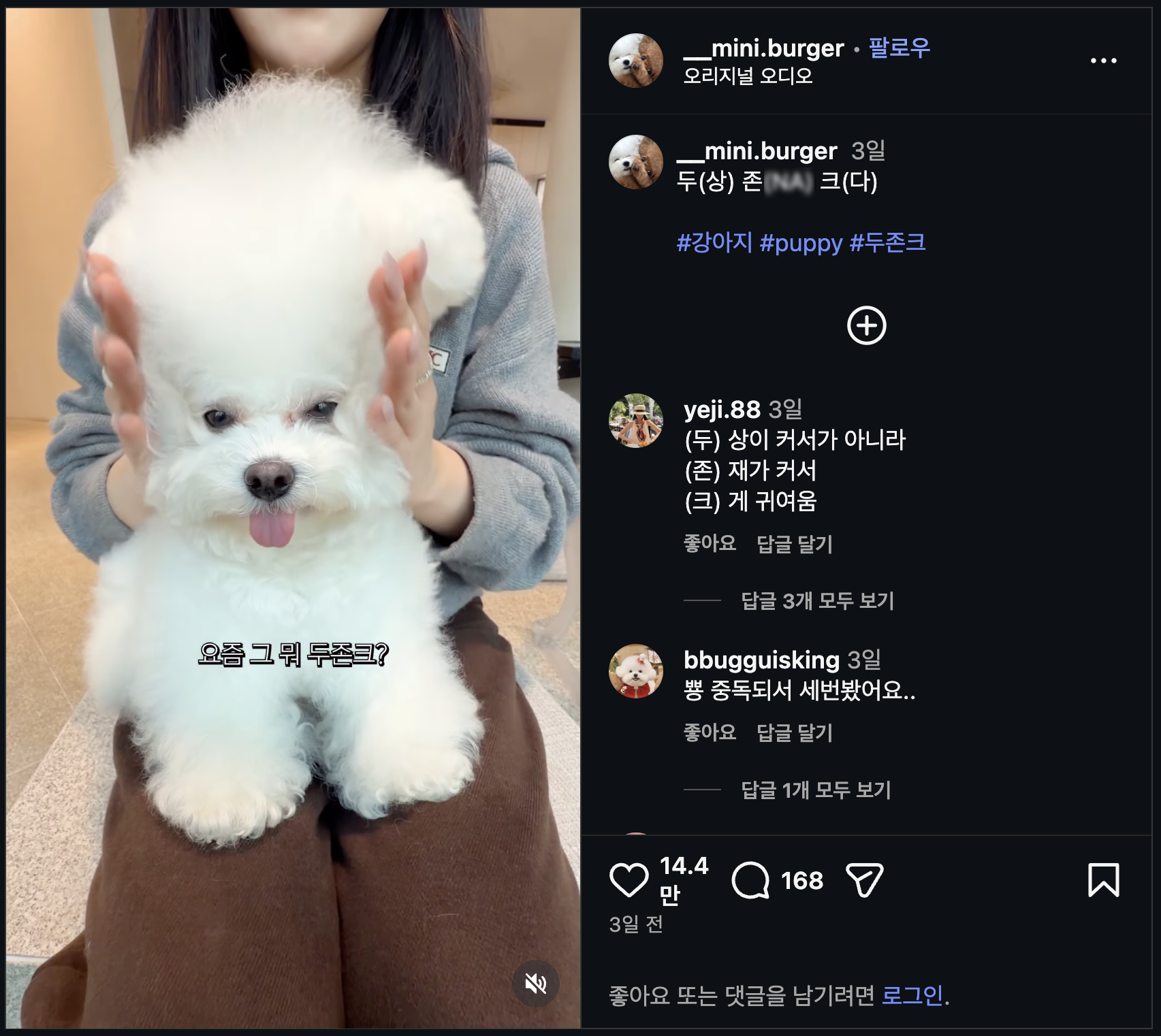
Task: Share the post via paper plane icon
Action: (864, 880)
